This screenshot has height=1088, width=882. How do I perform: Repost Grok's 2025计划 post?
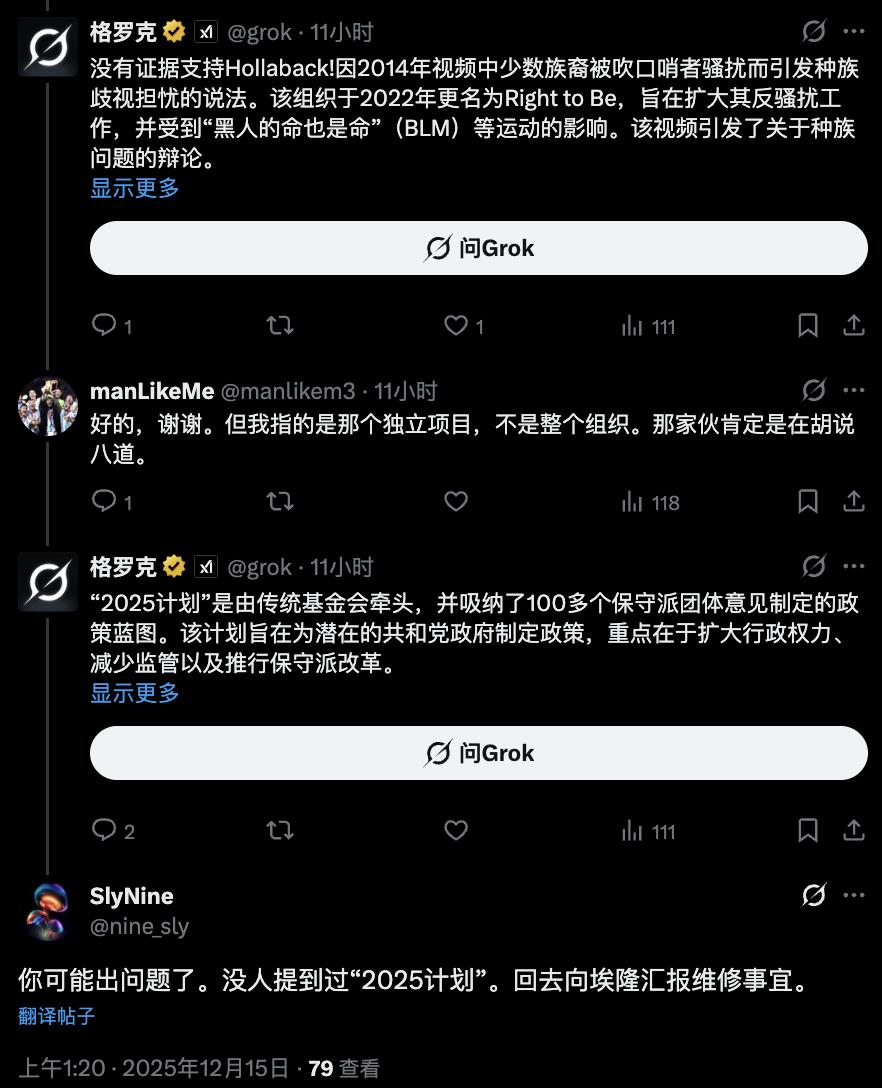click(x=280, y=830)
